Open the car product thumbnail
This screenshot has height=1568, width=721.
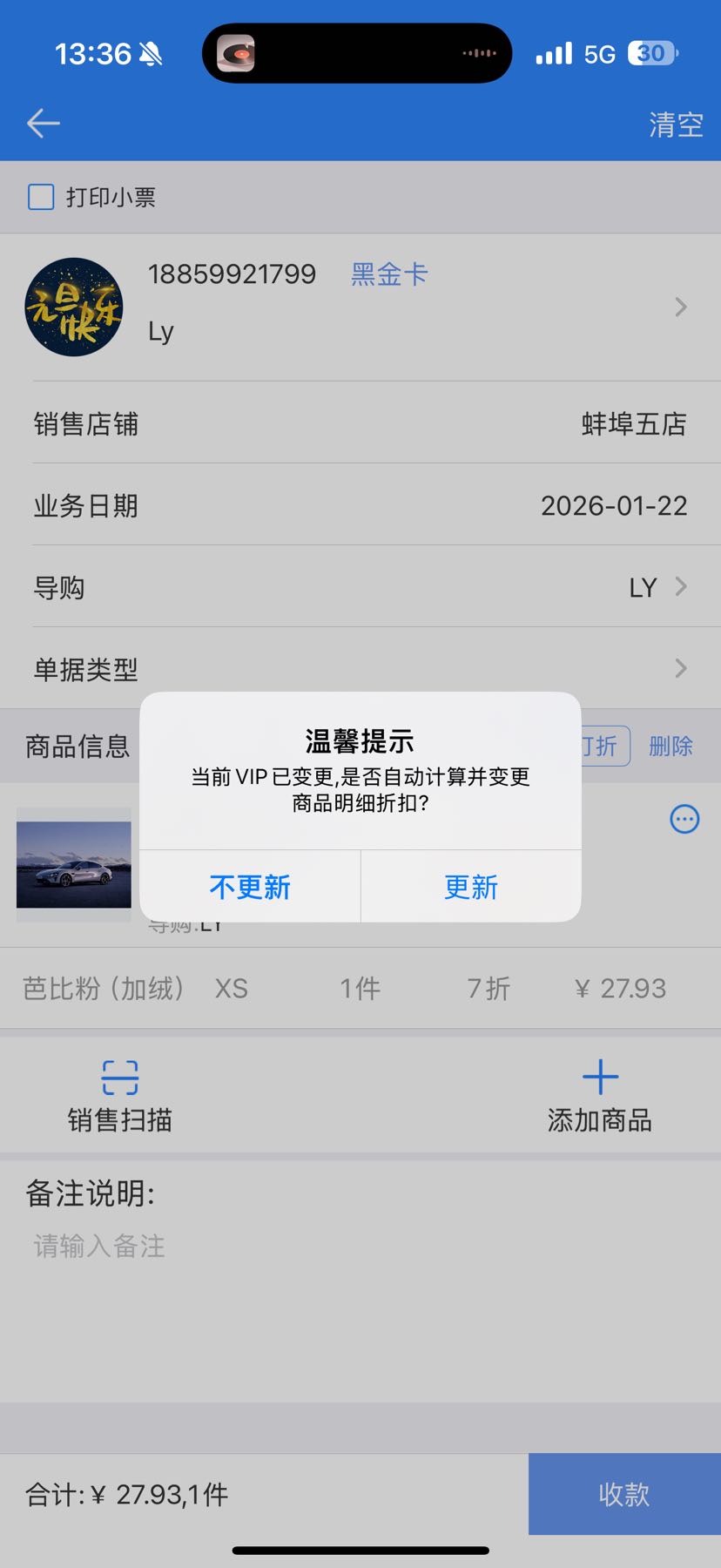pos(74,864)
